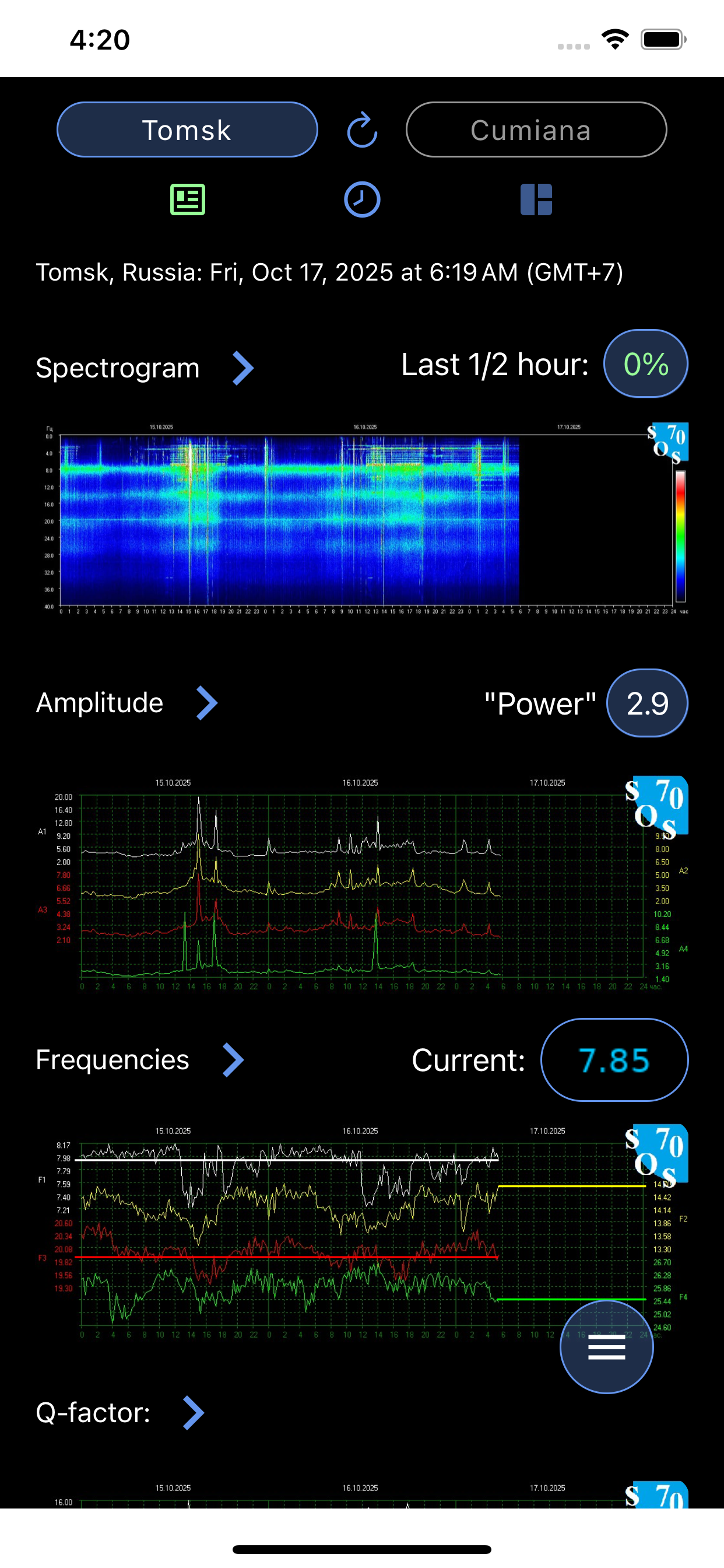724x1568 pixels.
Task: Expand the Frequencies section chevron
Action: pyautogui.click(x=233, y=1060)
